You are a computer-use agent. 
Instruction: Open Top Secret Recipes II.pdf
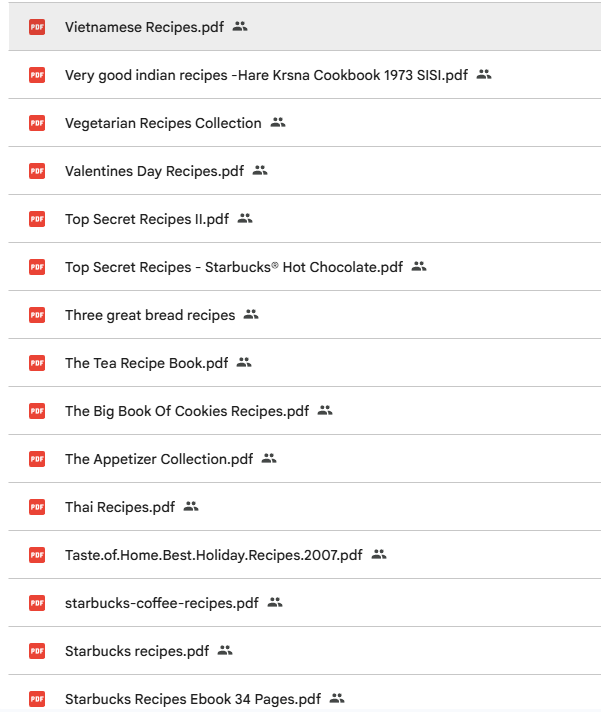147,219
